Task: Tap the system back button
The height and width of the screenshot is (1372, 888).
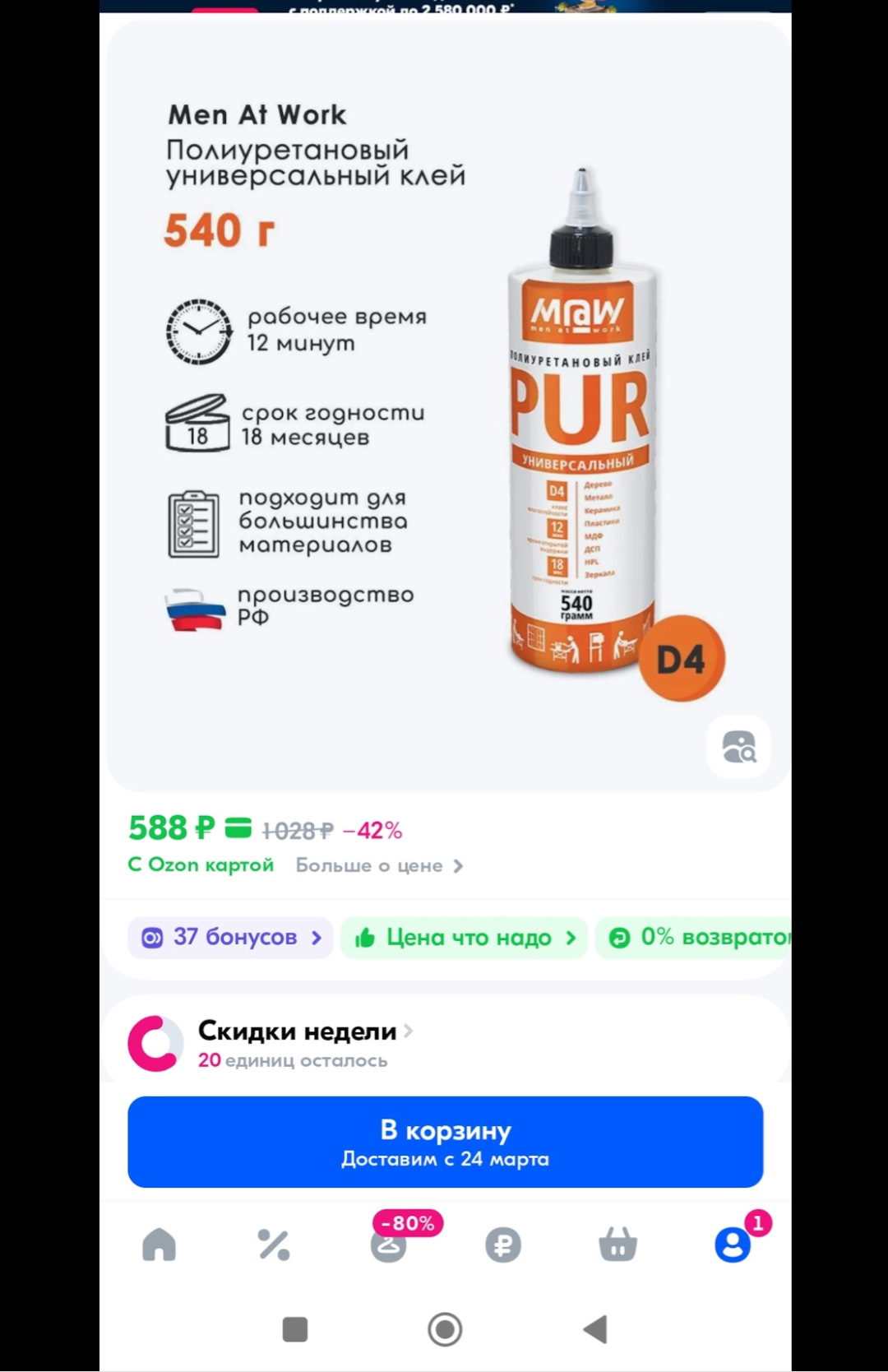Action: (595, 1329)
